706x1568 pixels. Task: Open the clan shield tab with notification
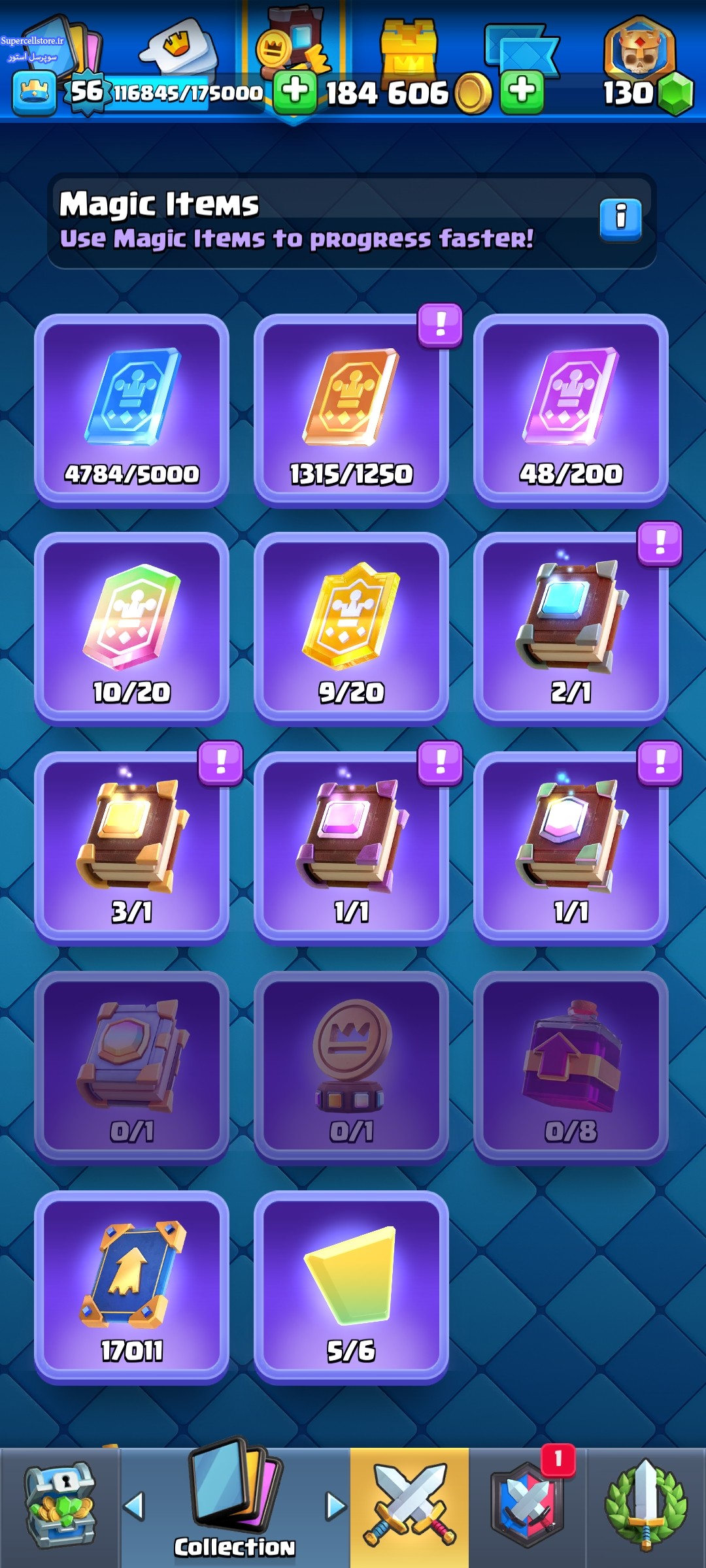[x=527, y=1507]
